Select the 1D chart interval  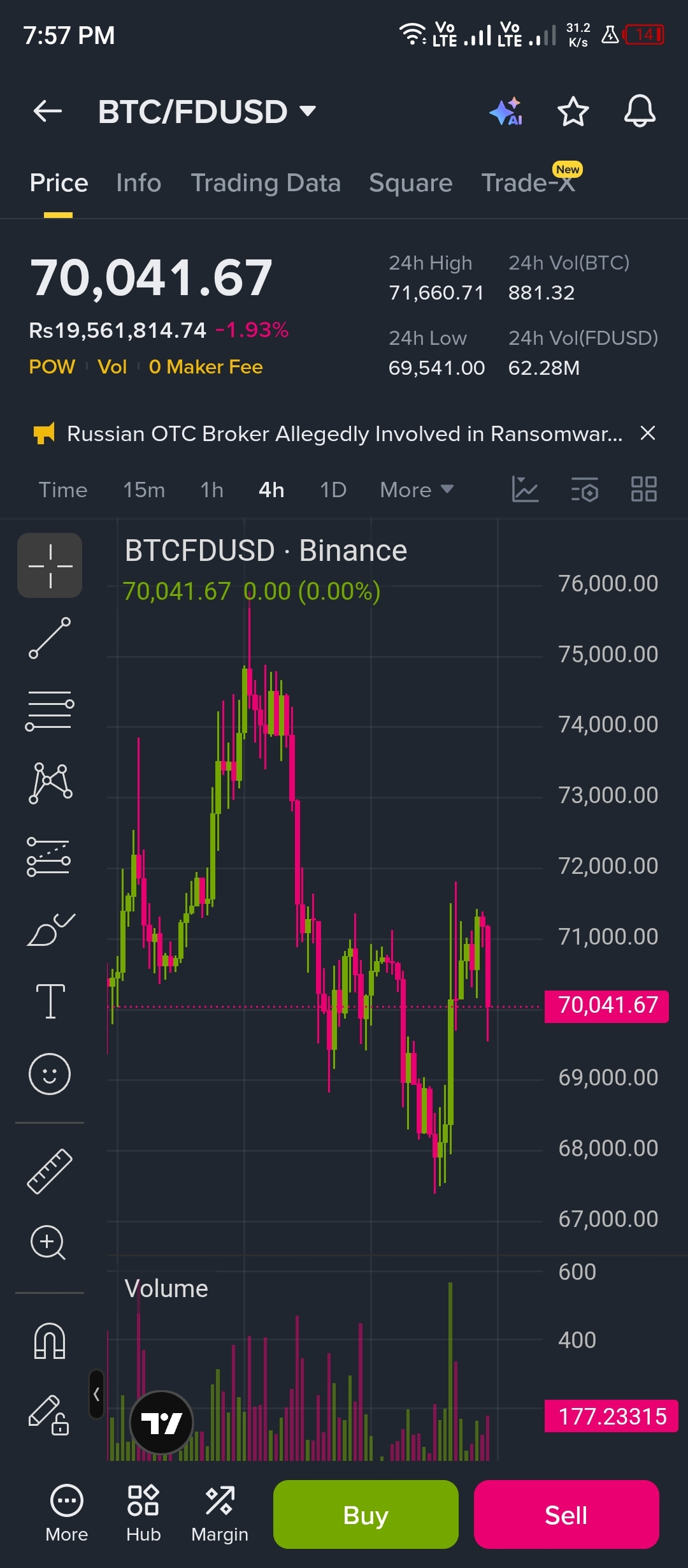coord(333,490)
